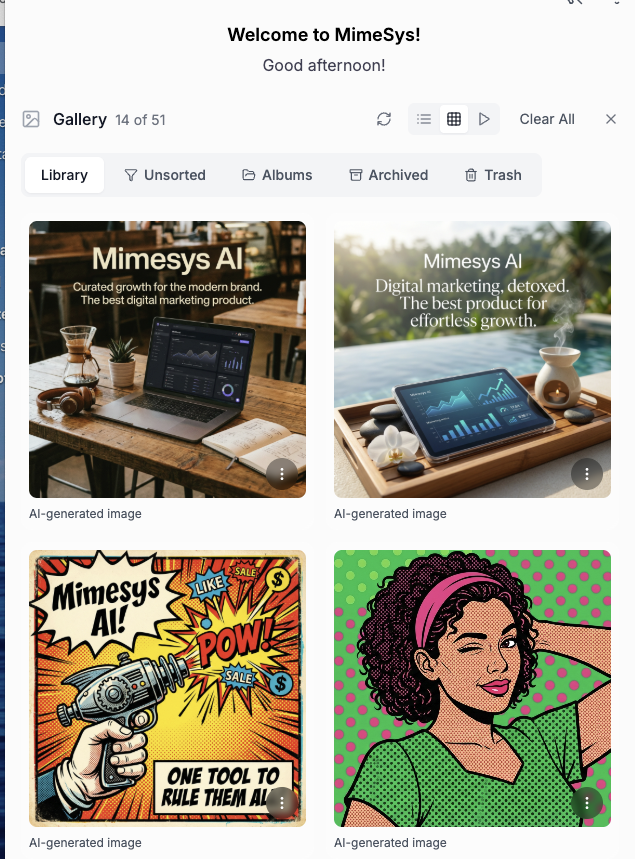This screenshot has height=859, width=635.
Task: Go to the Trash tab
Action: coord(493,175)
